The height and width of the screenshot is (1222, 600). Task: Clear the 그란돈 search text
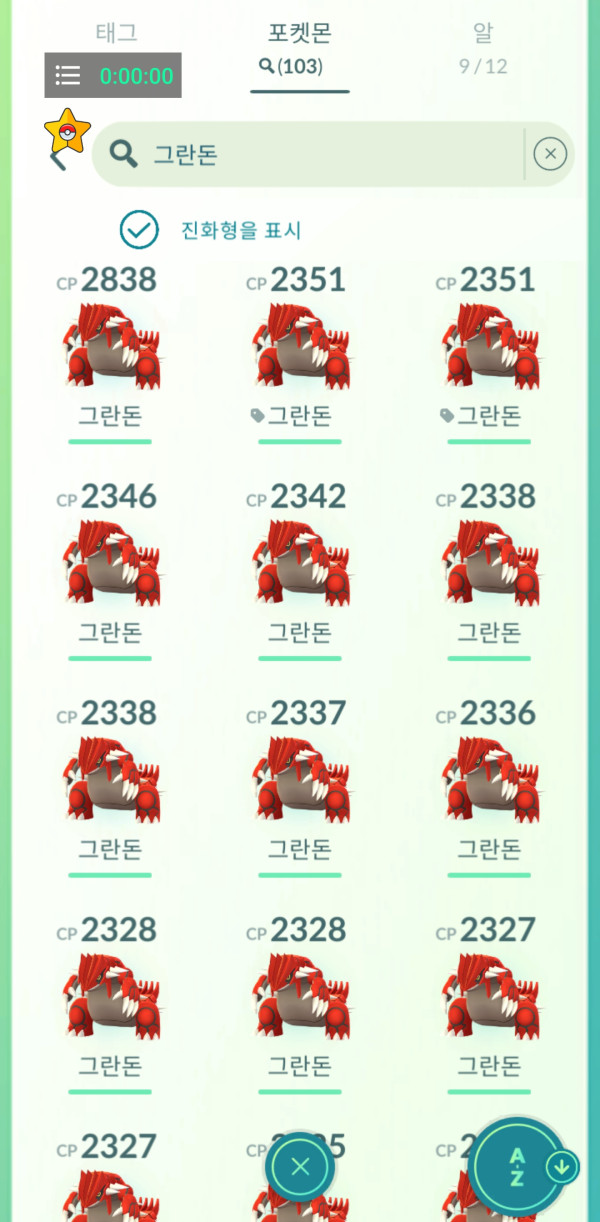[550, 154]
